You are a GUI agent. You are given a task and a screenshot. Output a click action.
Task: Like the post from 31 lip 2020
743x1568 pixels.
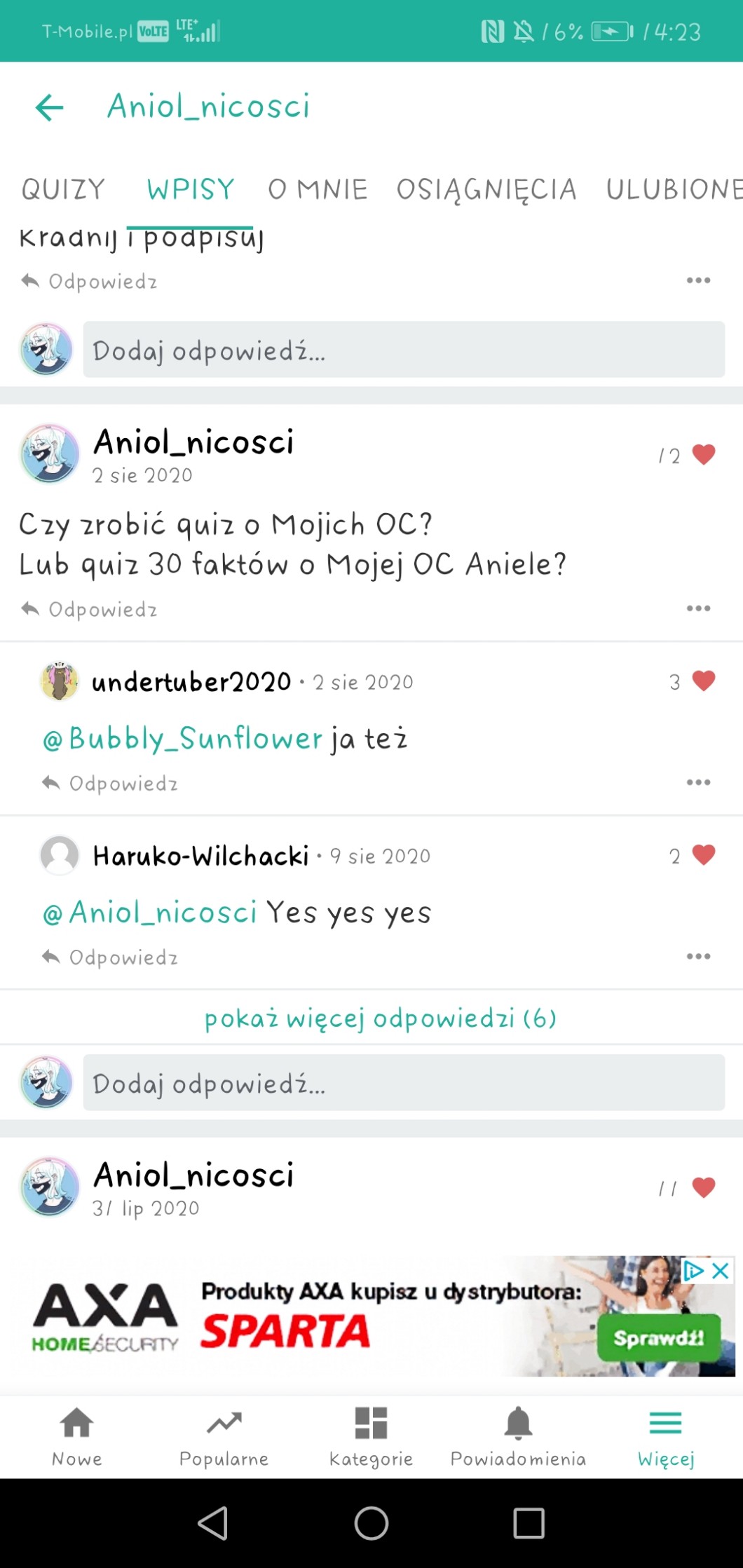pos(703,1187)
